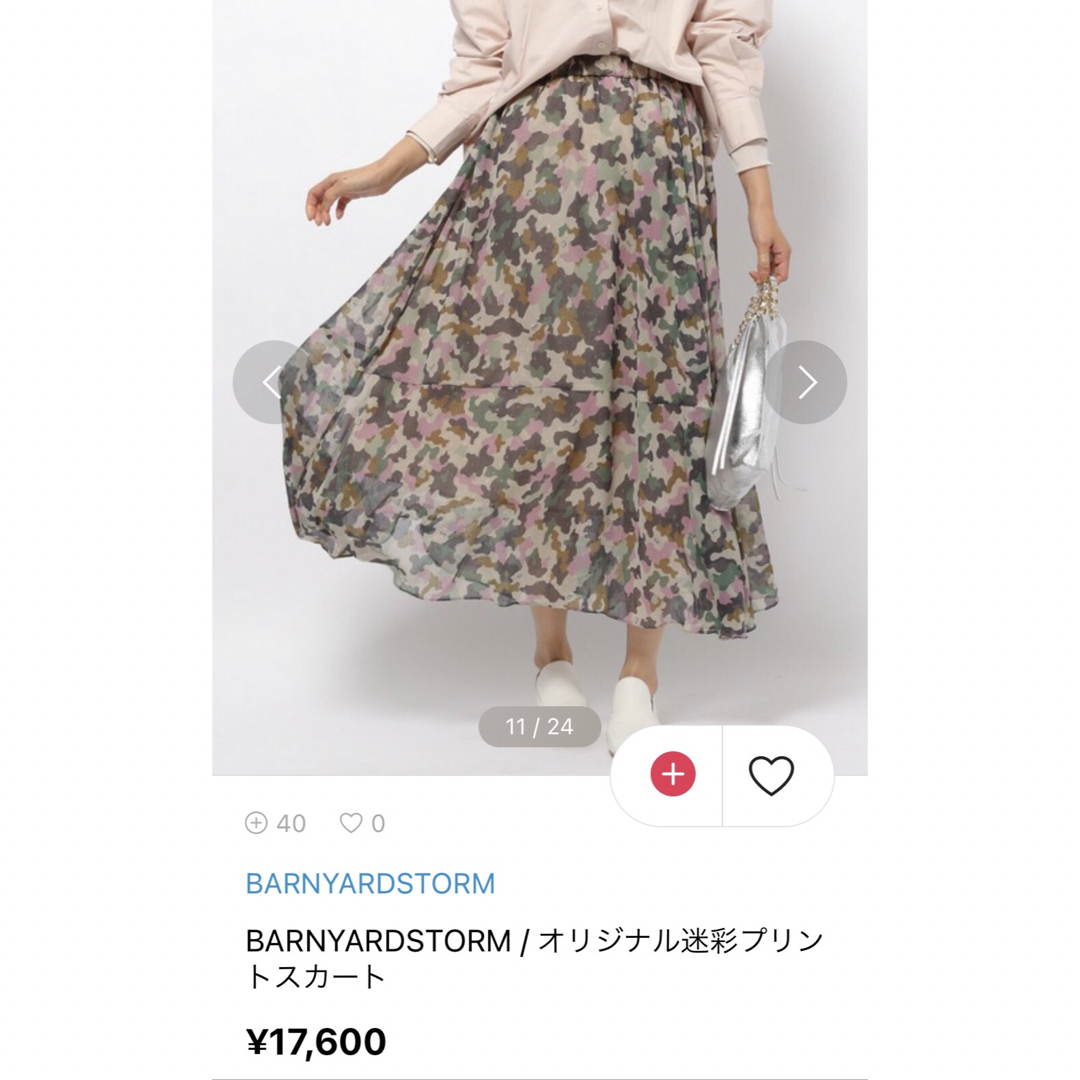Go to the previous product photo
This screenshot has width=1080, height=1080.
pos(273,382)
